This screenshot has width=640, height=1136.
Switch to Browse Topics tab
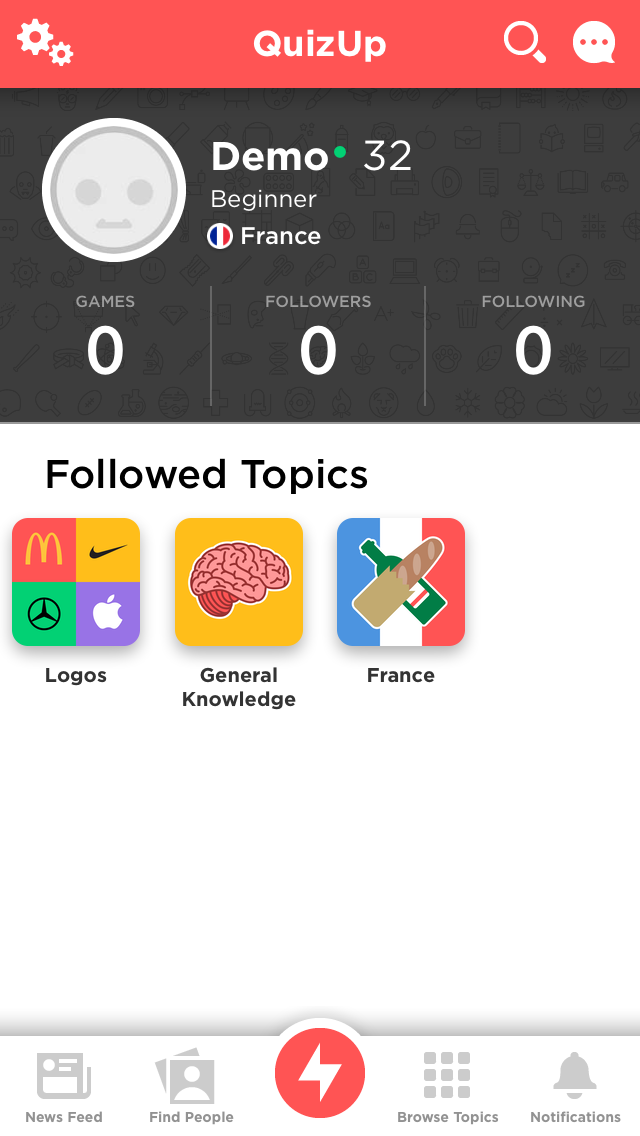point(447,1087)
